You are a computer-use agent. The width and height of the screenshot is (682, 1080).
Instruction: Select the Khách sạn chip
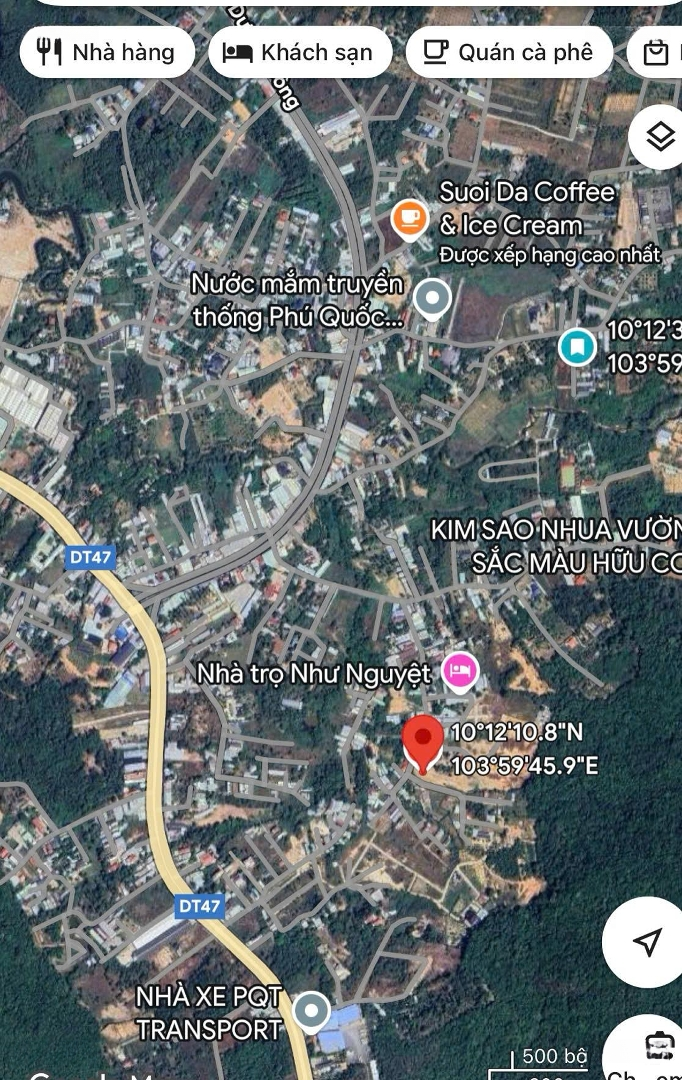(301, 53)
